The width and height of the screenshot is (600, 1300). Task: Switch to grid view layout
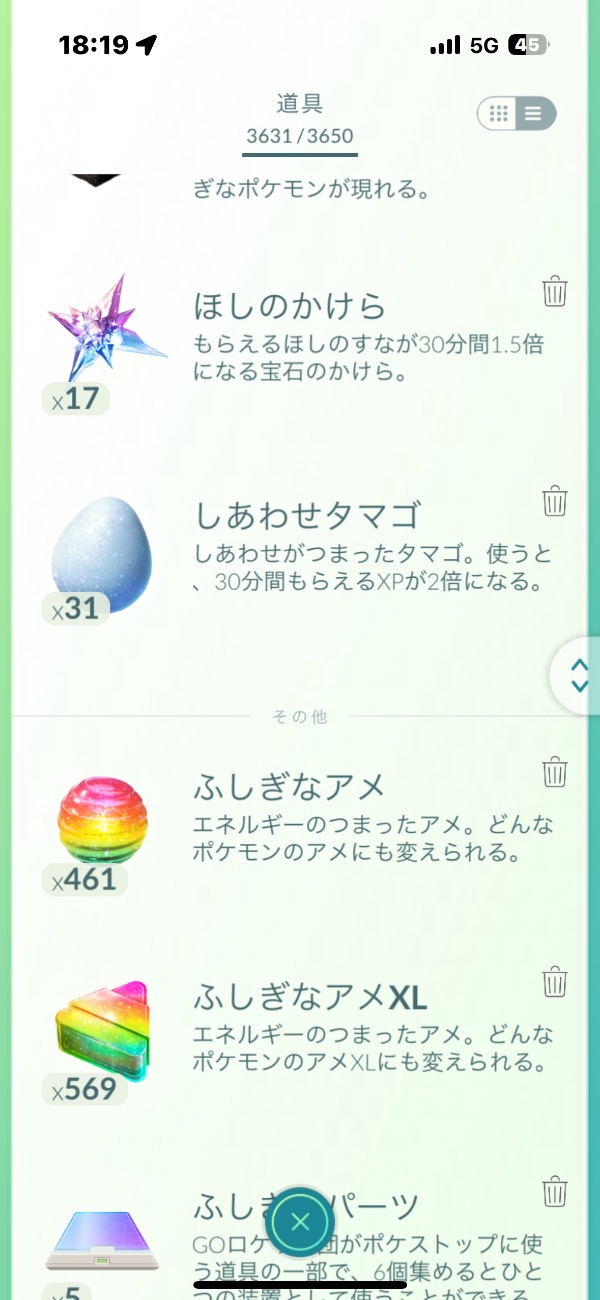pyautogui.click(x=499, y=113)
